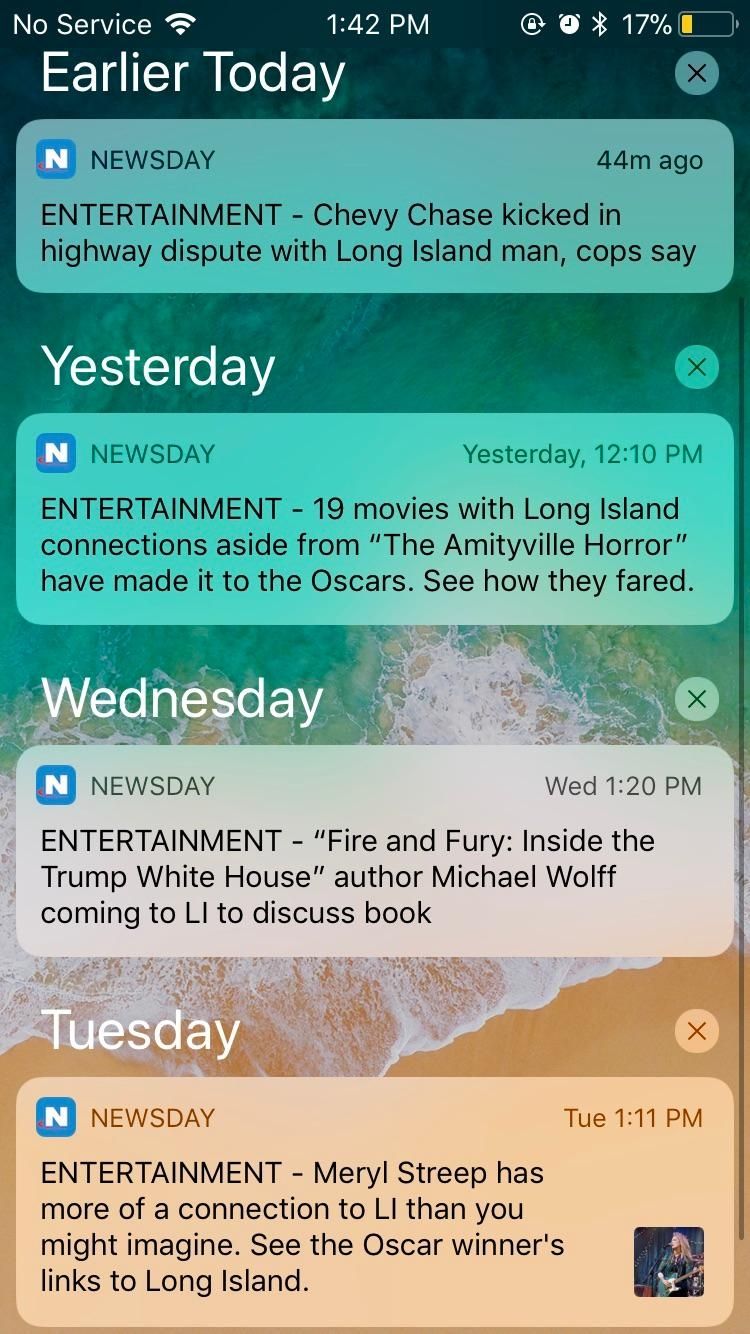Clear Wednesday's notifications
This screenshot has height=1334, width=750.
[697, 698]
